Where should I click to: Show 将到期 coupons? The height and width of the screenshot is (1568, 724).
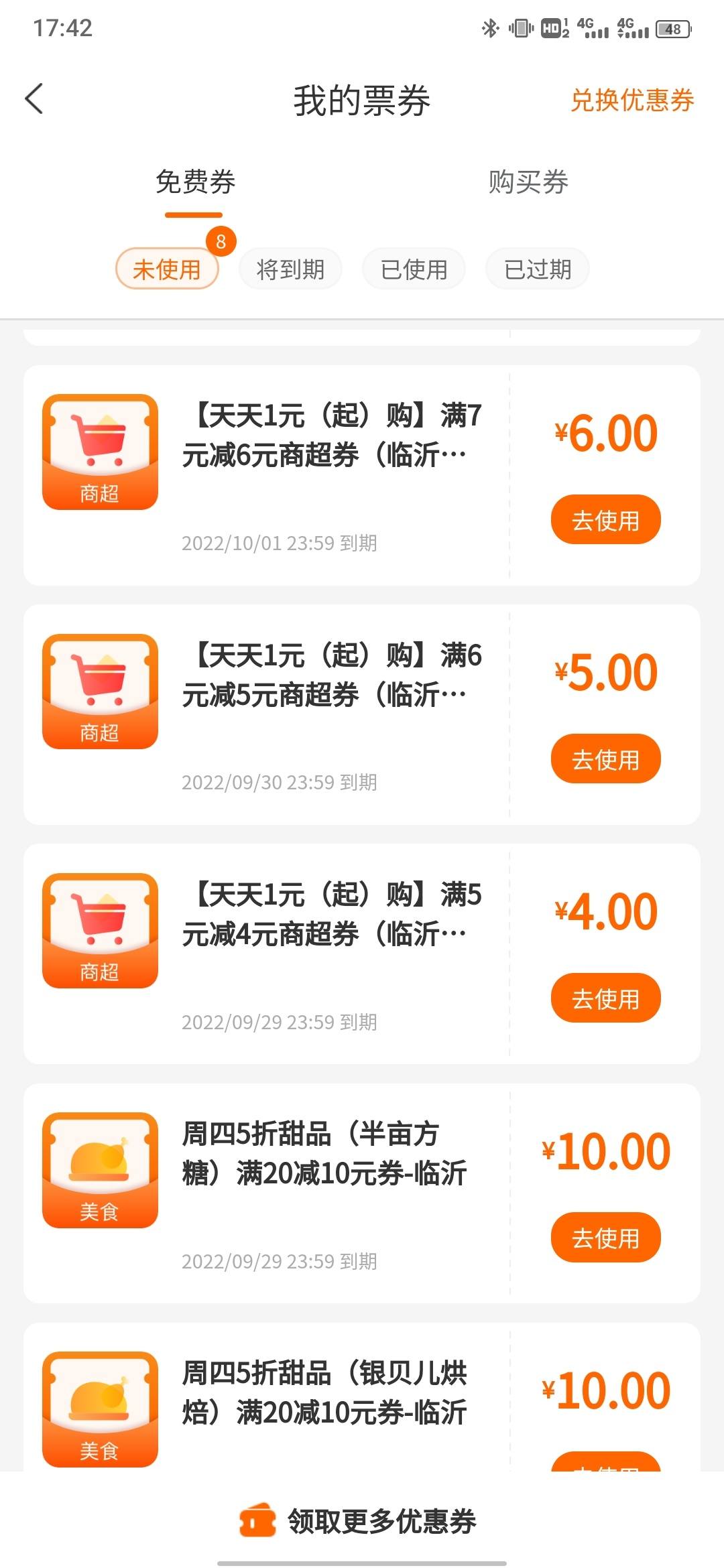click(290, 269)
